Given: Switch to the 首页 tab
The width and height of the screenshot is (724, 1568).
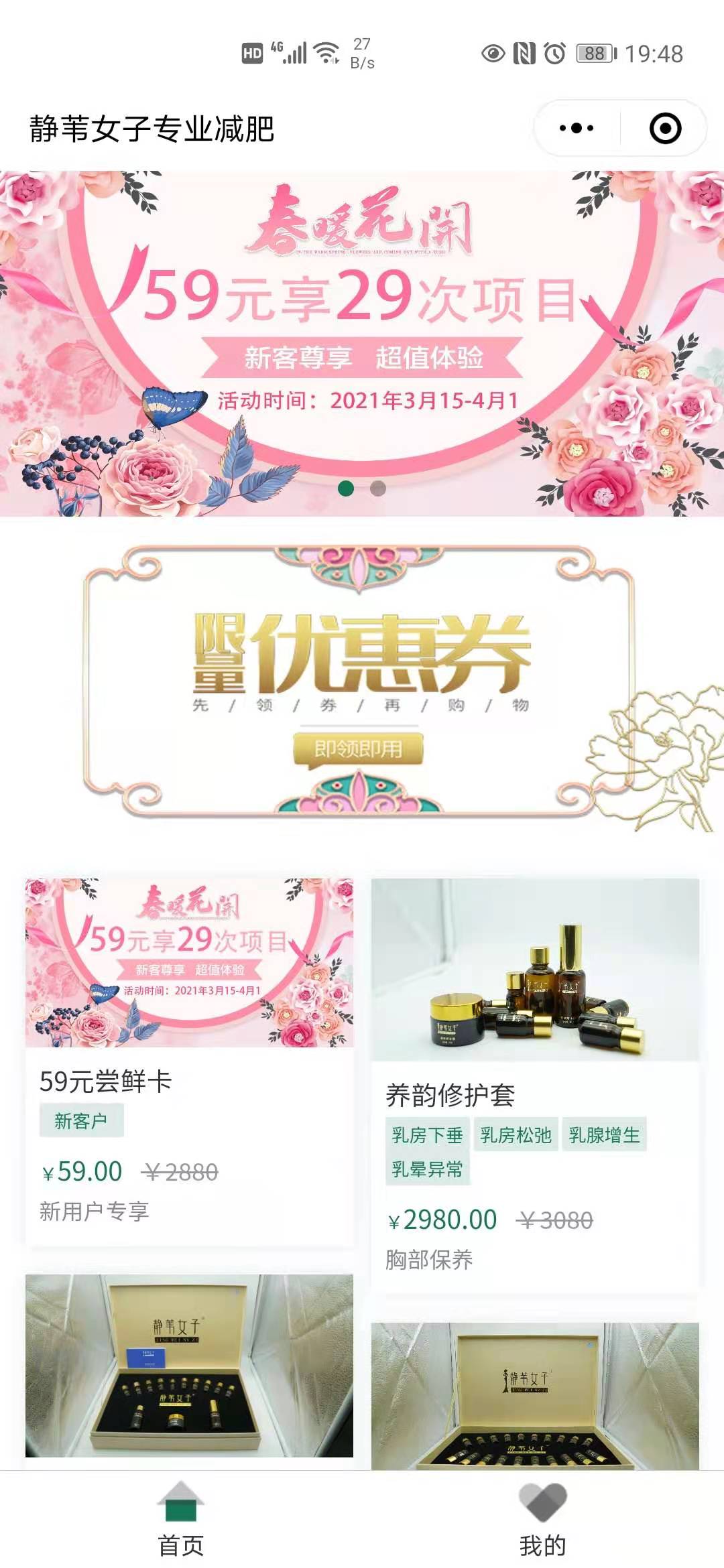Looking at the screenshot, I should point(181,1519).
